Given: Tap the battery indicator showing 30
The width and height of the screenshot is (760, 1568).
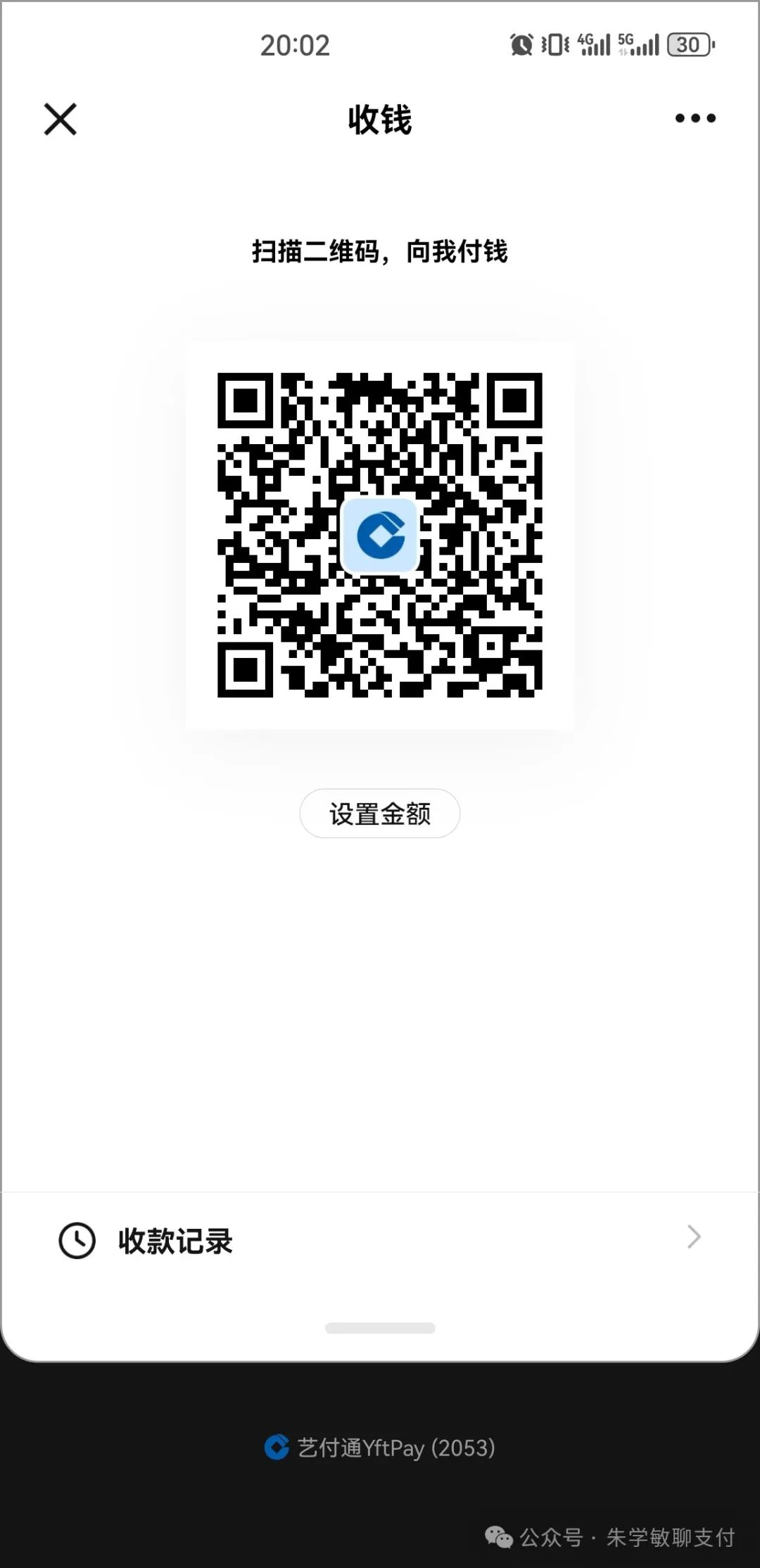Looking at the screenshot, I should coord(688,45).
